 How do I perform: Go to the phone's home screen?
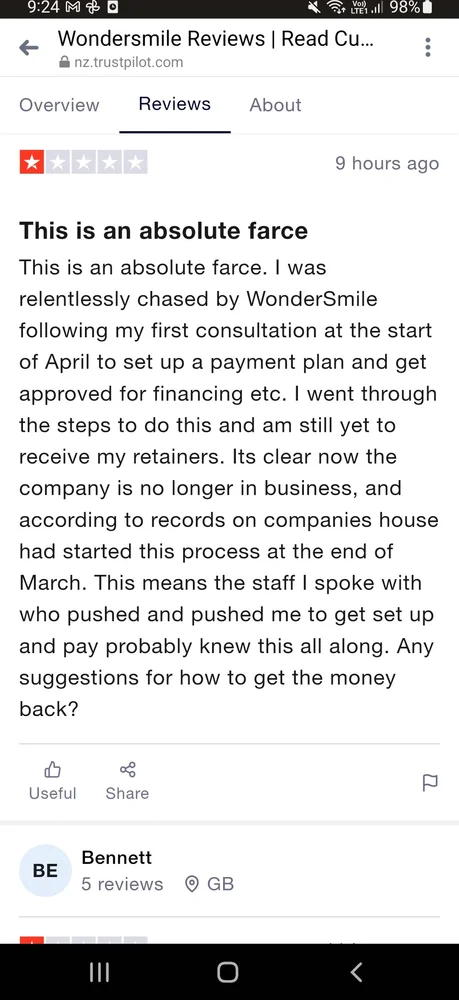228,972
